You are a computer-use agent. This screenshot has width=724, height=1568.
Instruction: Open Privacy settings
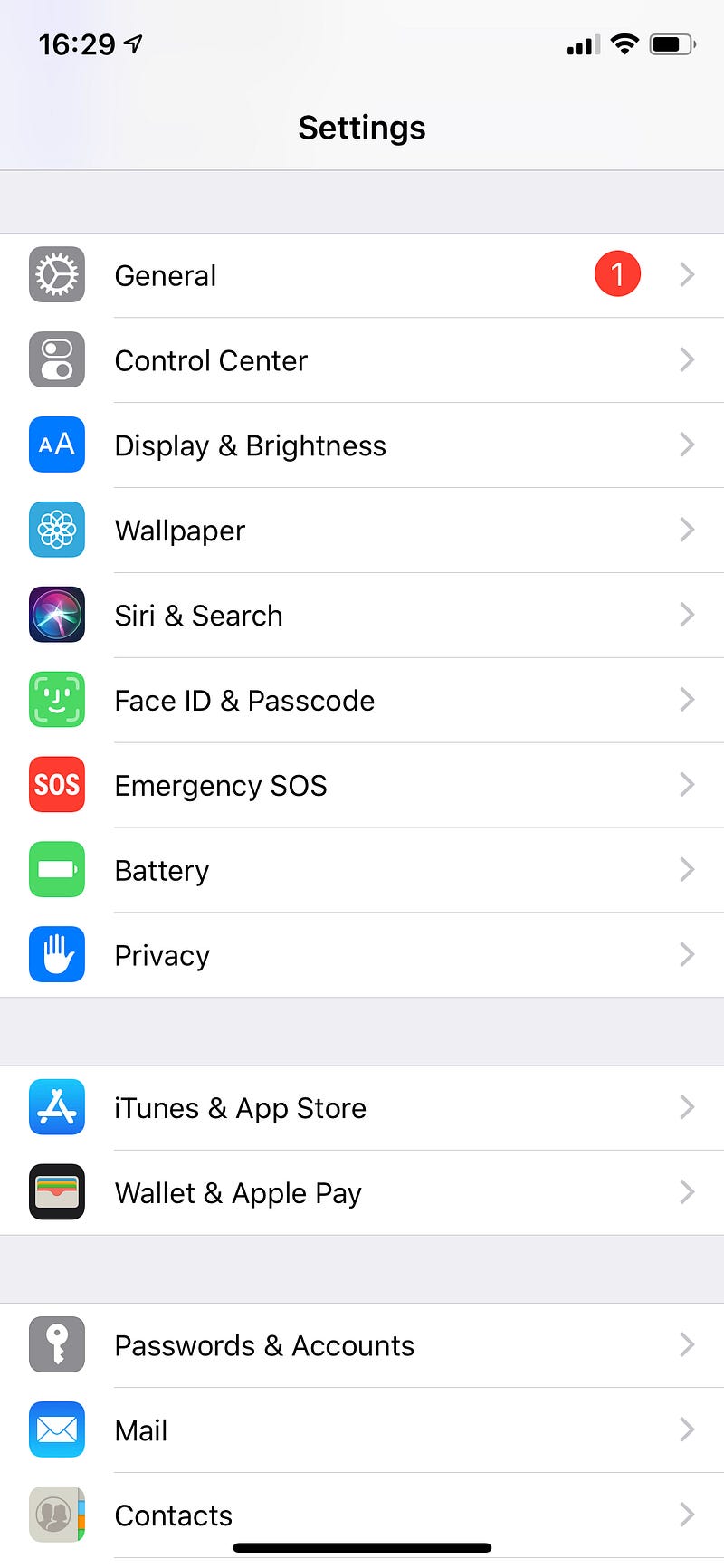(x=362, y=956)
